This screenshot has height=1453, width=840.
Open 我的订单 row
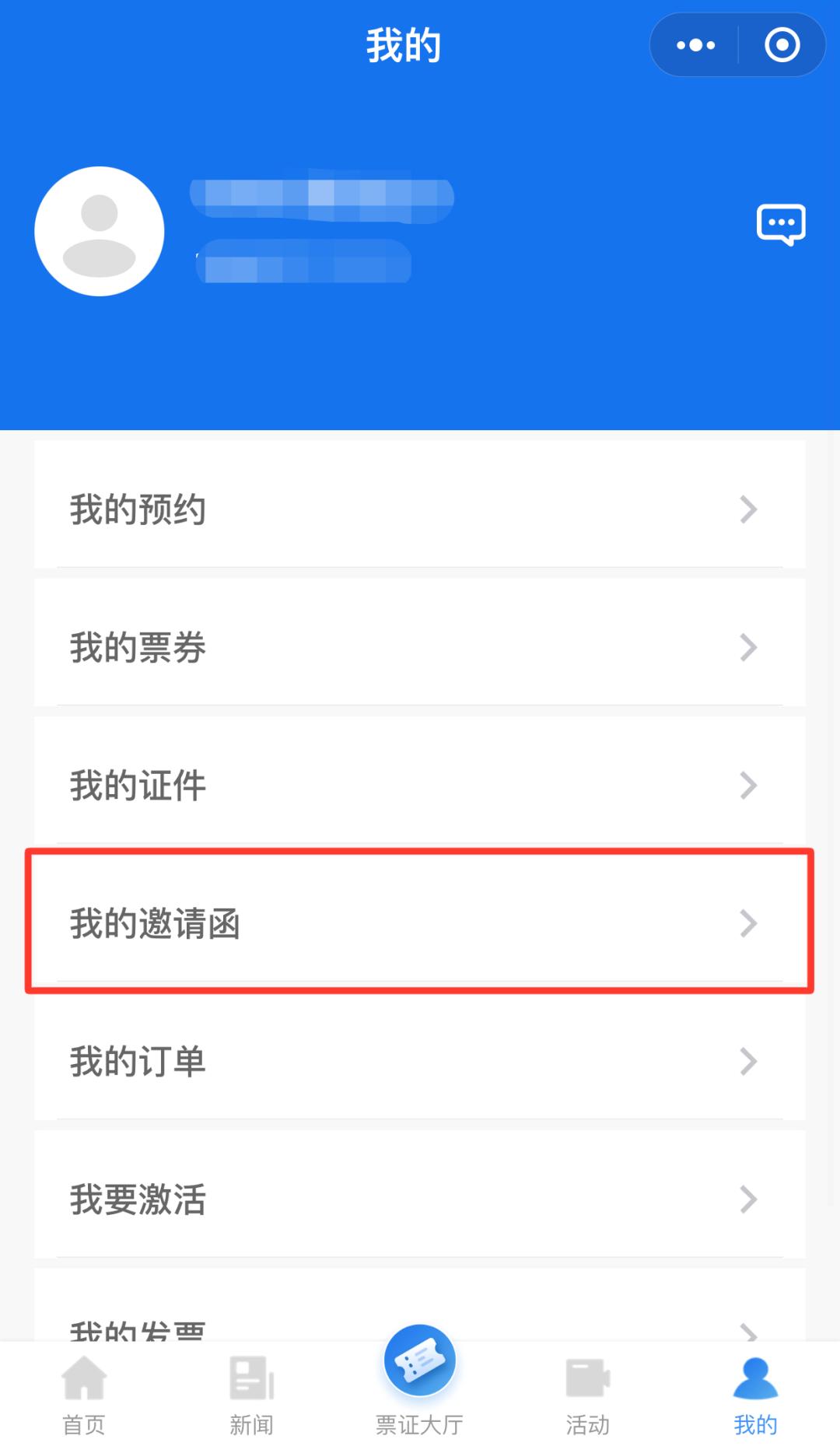pyautogui.click(x=420, y=1061)
